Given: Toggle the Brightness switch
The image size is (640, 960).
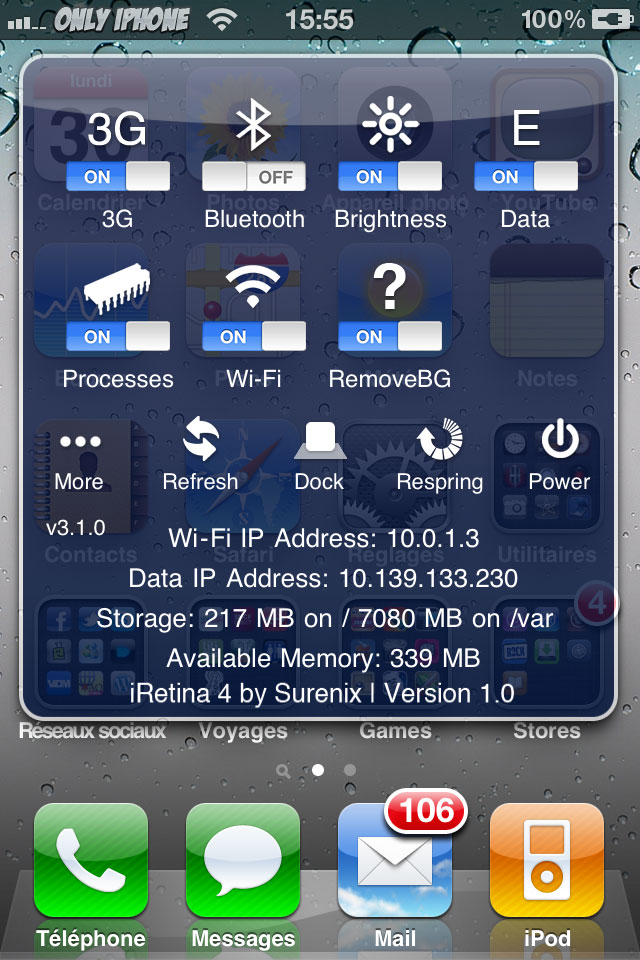Looking at the screenshot, I should point(390,177).
